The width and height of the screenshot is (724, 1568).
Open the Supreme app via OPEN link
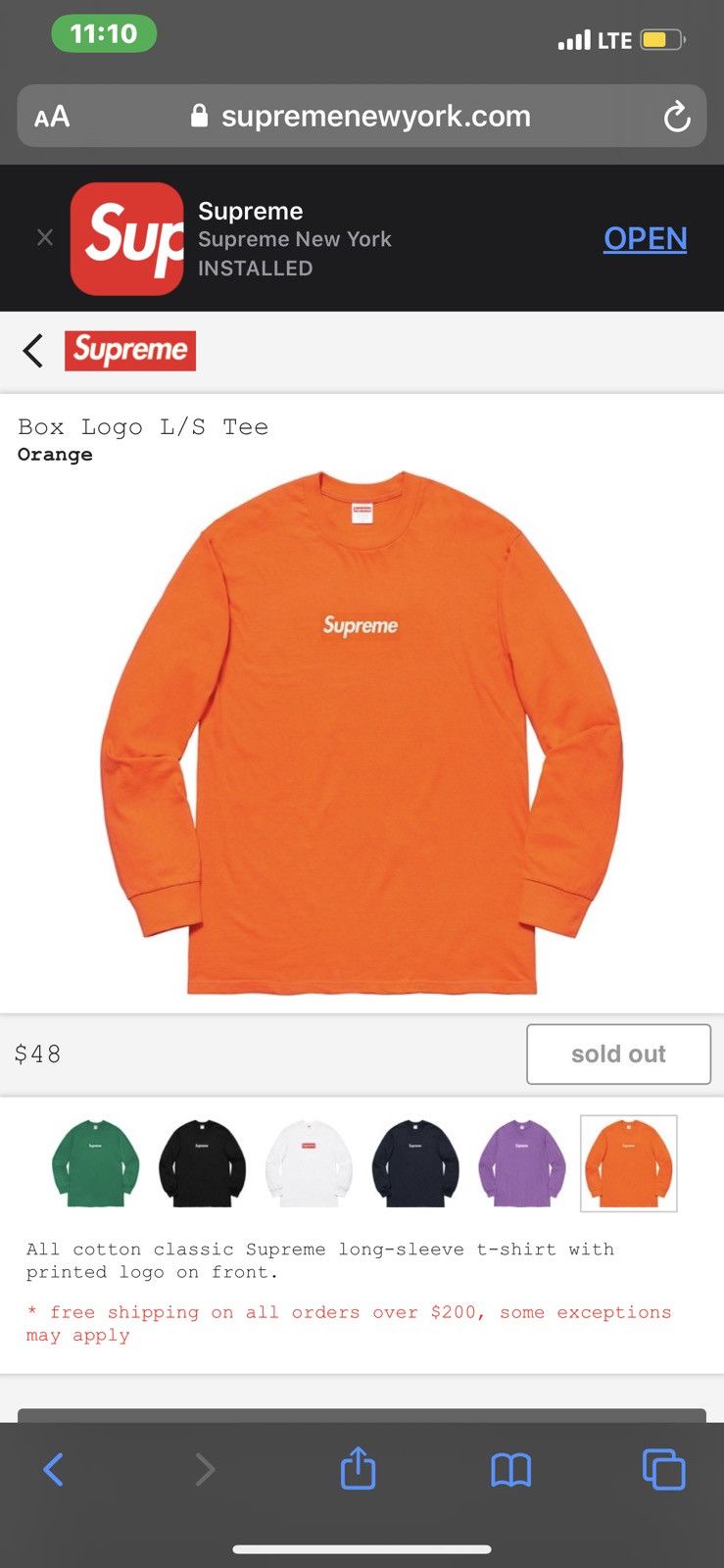click(645, 238)
